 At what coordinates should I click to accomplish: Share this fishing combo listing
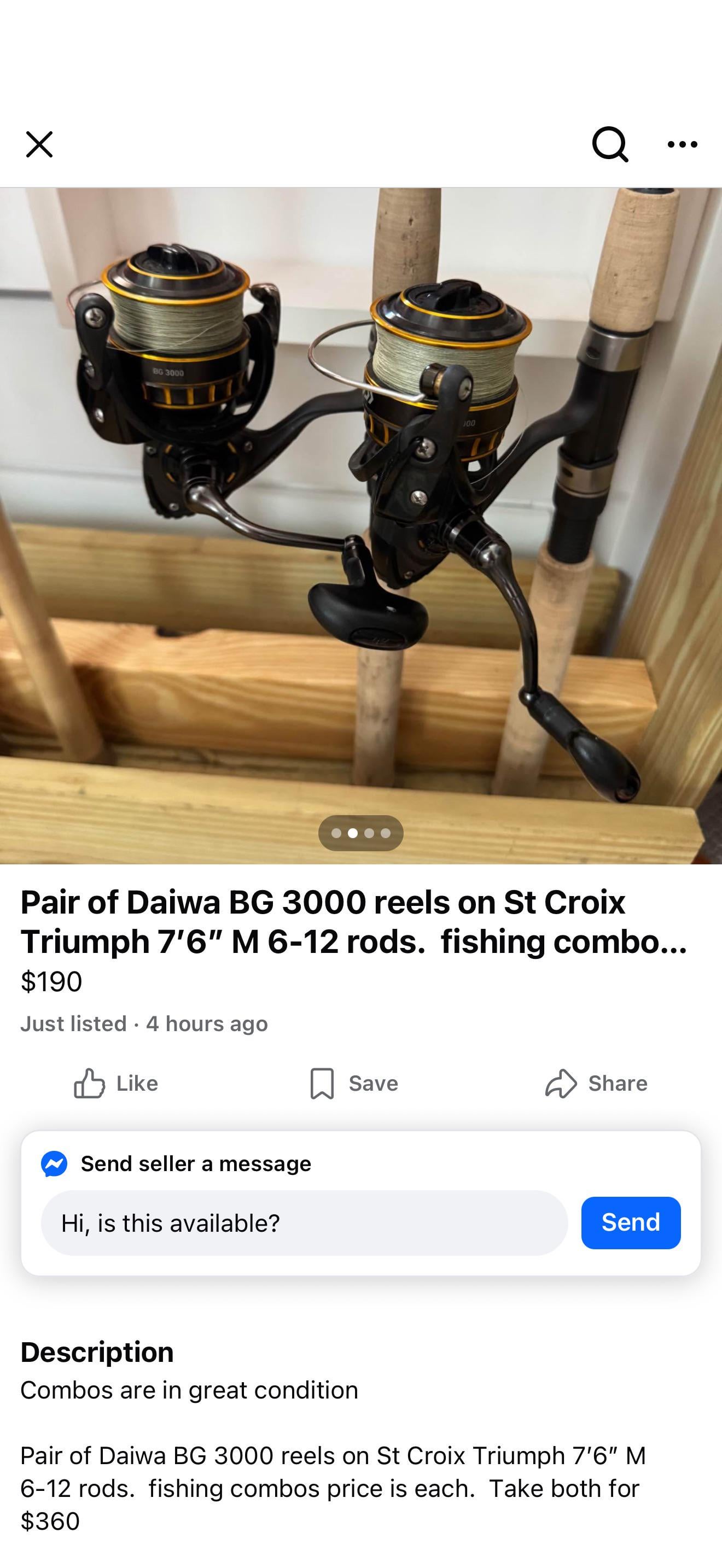(596, 1084)
